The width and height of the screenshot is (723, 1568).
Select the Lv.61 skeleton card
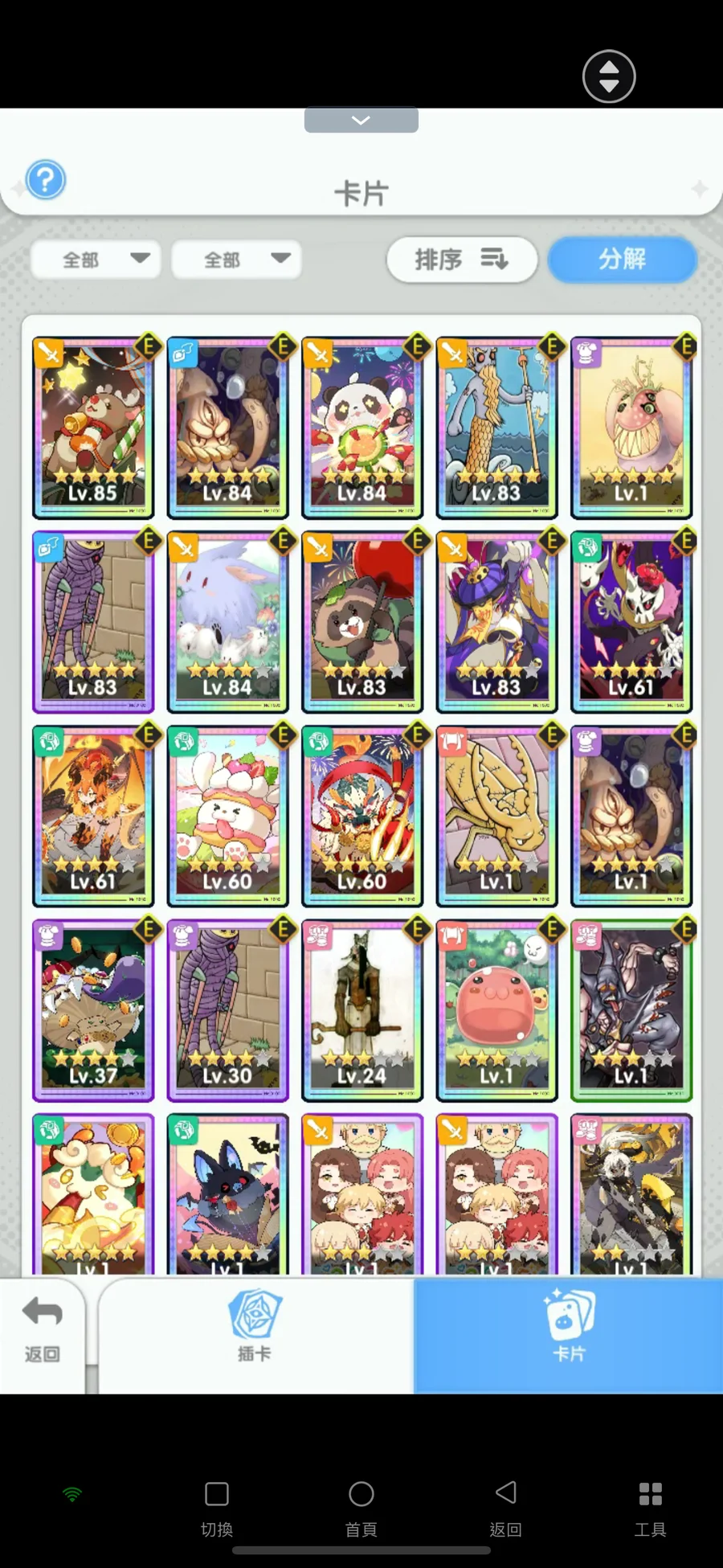[631, 621]
